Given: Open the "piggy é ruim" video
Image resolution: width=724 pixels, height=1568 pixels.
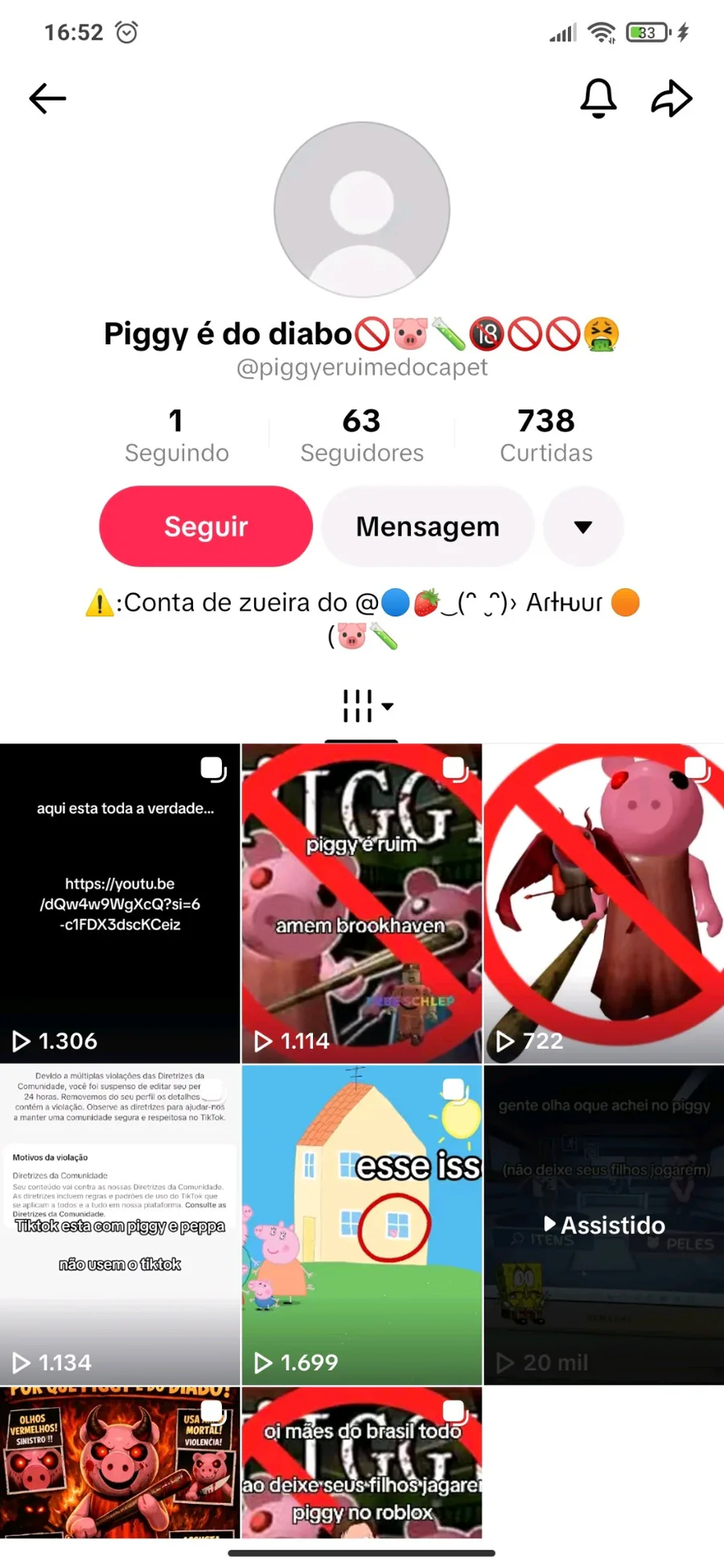Looking at the screenshot, I should tap(362, 903).
